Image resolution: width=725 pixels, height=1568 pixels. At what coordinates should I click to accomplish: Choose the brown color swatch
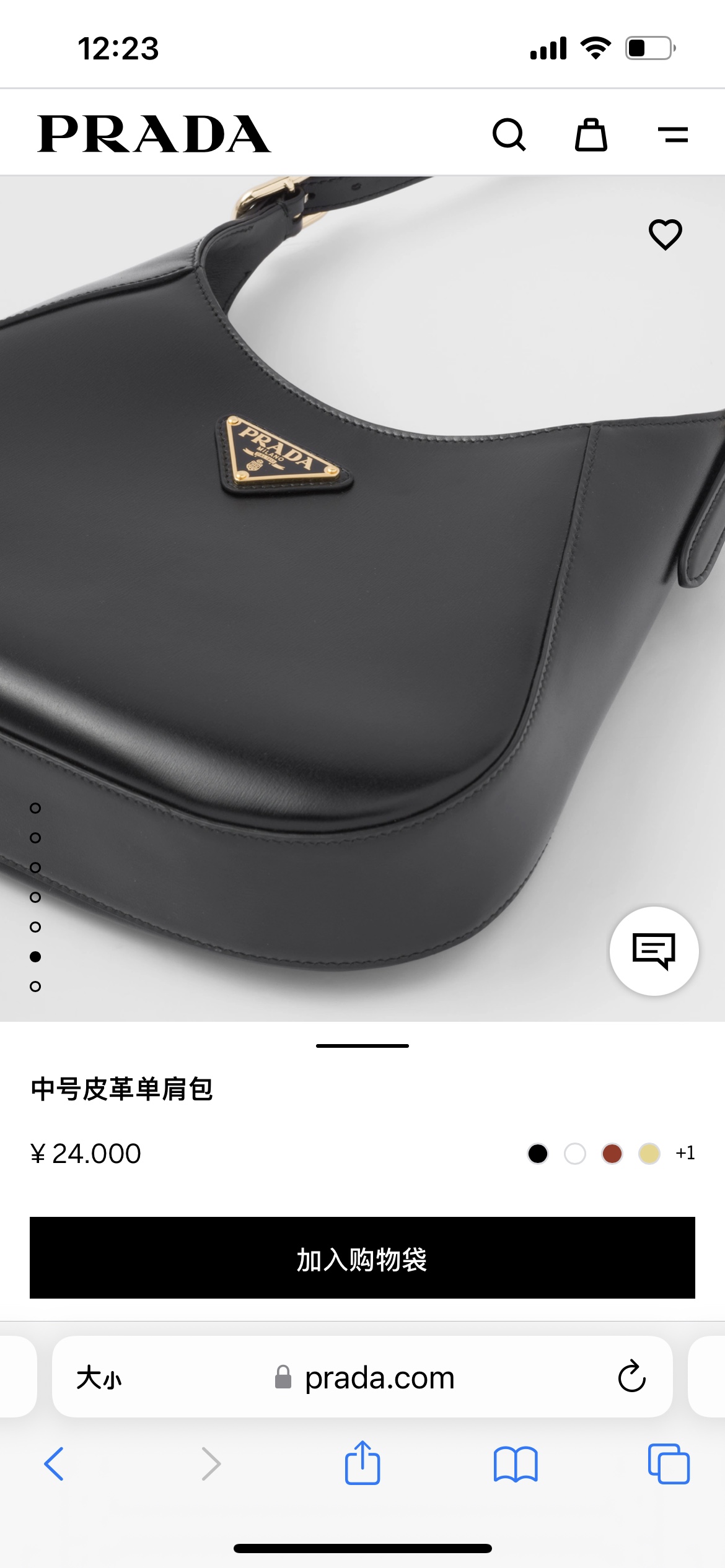612,1154
